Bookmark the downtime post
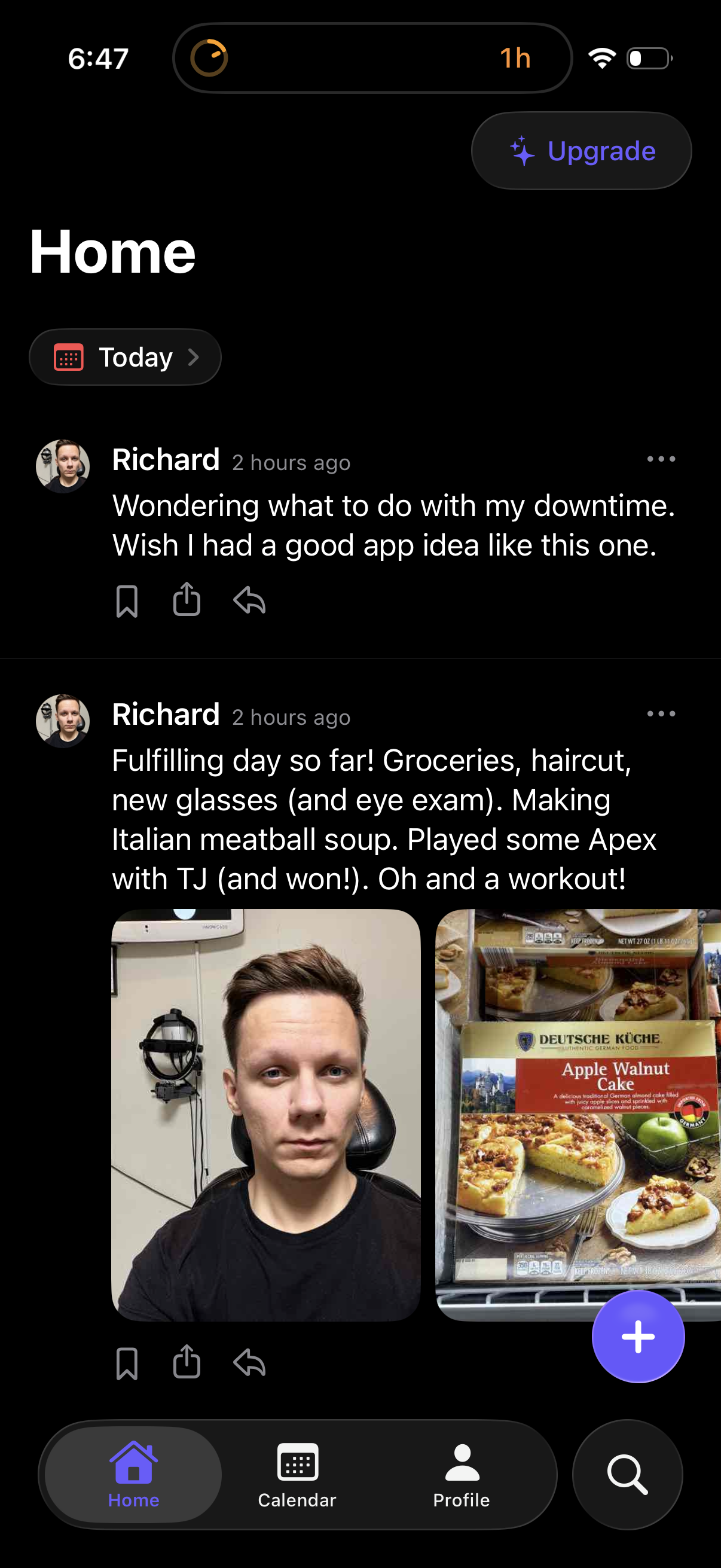This screenshot has height=1568, width=721. tap(127, 602)
